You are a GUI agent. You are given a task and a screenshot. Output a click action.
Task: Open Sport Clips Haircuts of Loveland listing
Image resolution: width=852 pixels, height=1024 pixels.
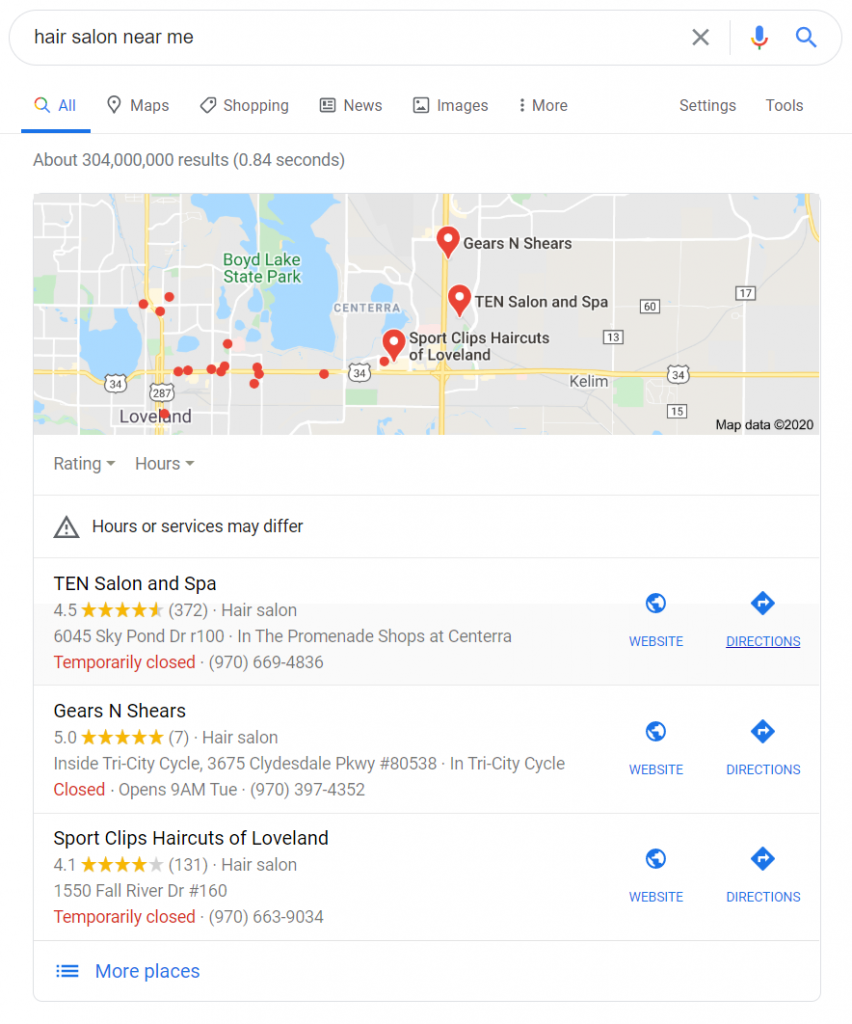(191, 838)
